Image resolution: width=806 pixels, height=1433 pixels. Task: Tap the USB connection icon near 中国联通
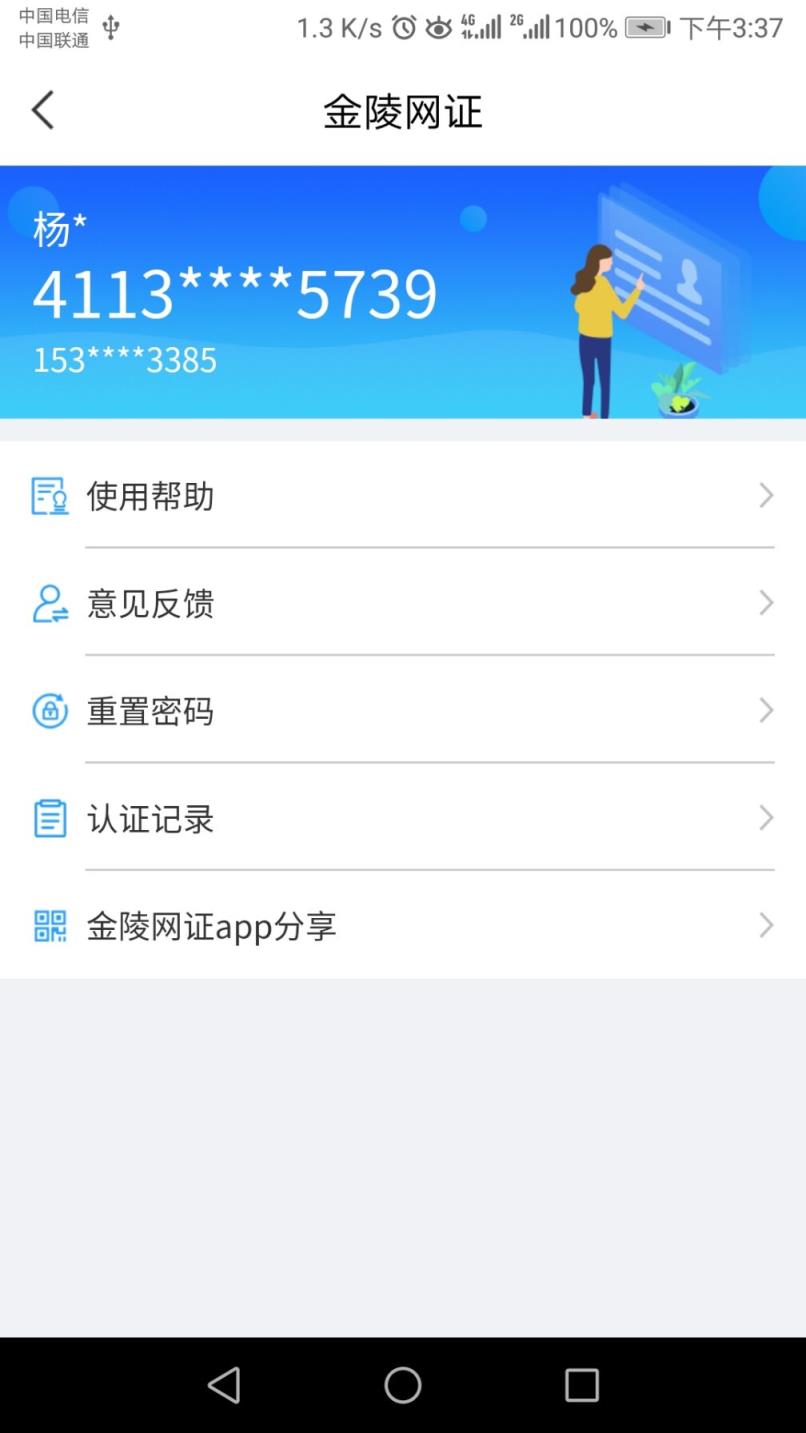tap(110, 28)
